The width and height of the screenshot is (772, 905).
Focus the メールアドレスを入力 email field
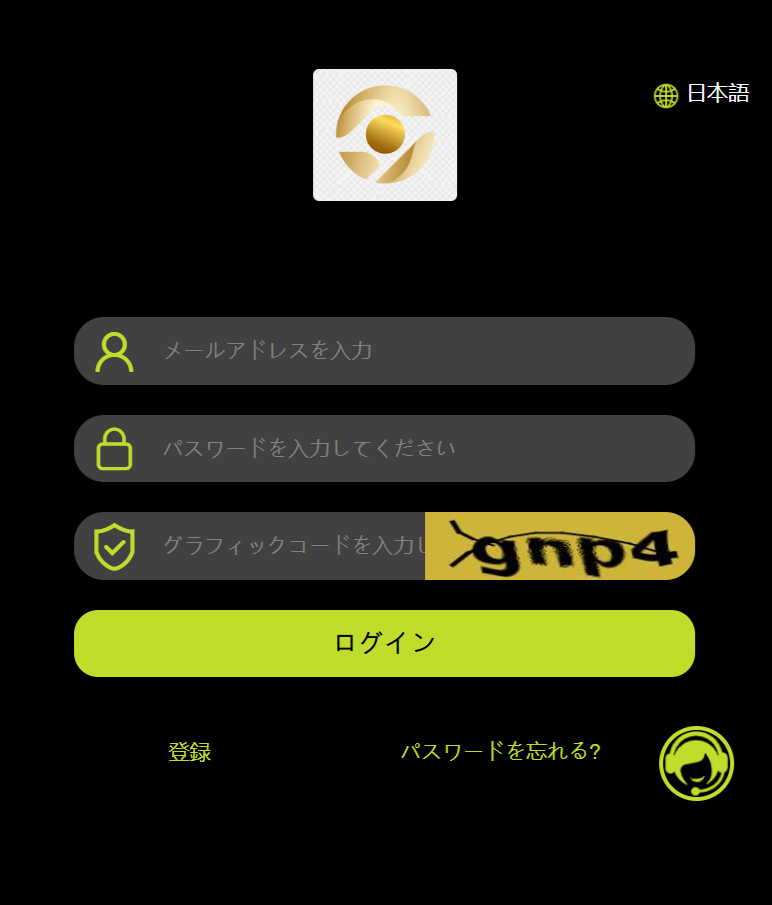(400, 351)
